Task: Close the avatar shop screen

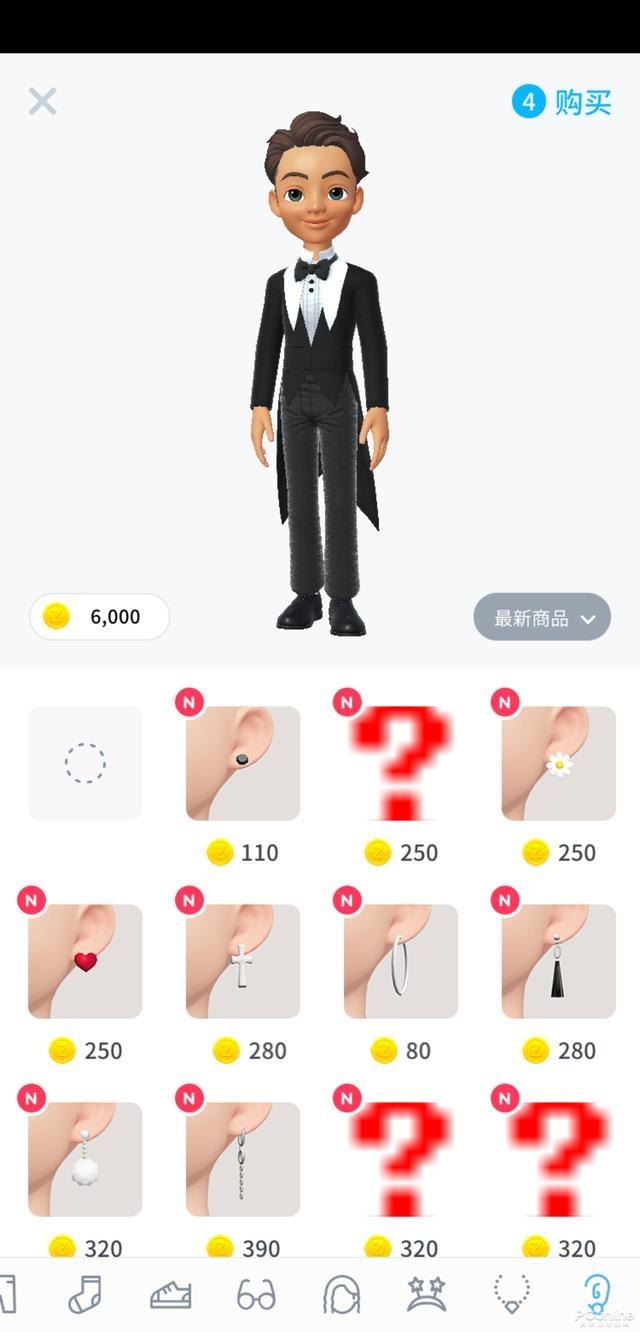Action: click(42, 101)
